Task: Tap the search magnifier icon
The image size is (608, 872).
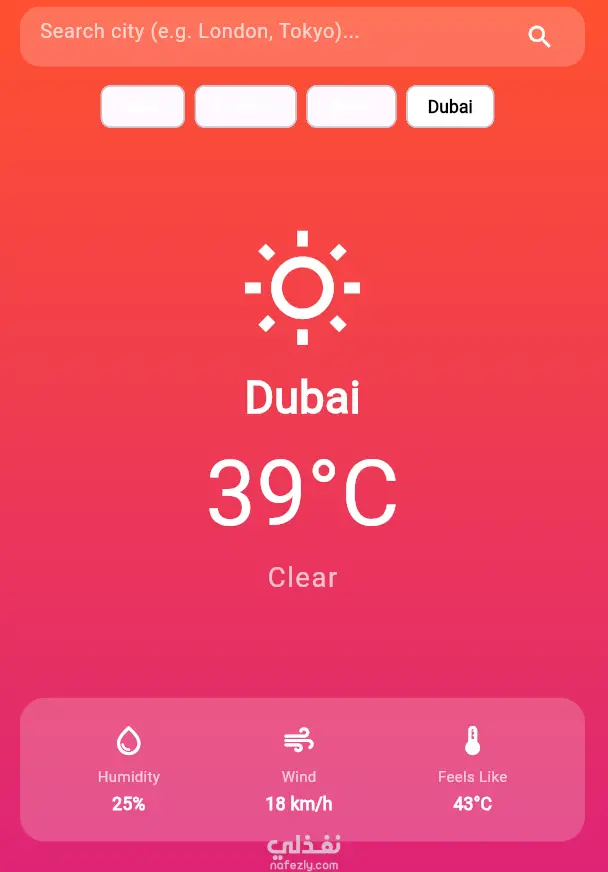Action: coord(539,37)
